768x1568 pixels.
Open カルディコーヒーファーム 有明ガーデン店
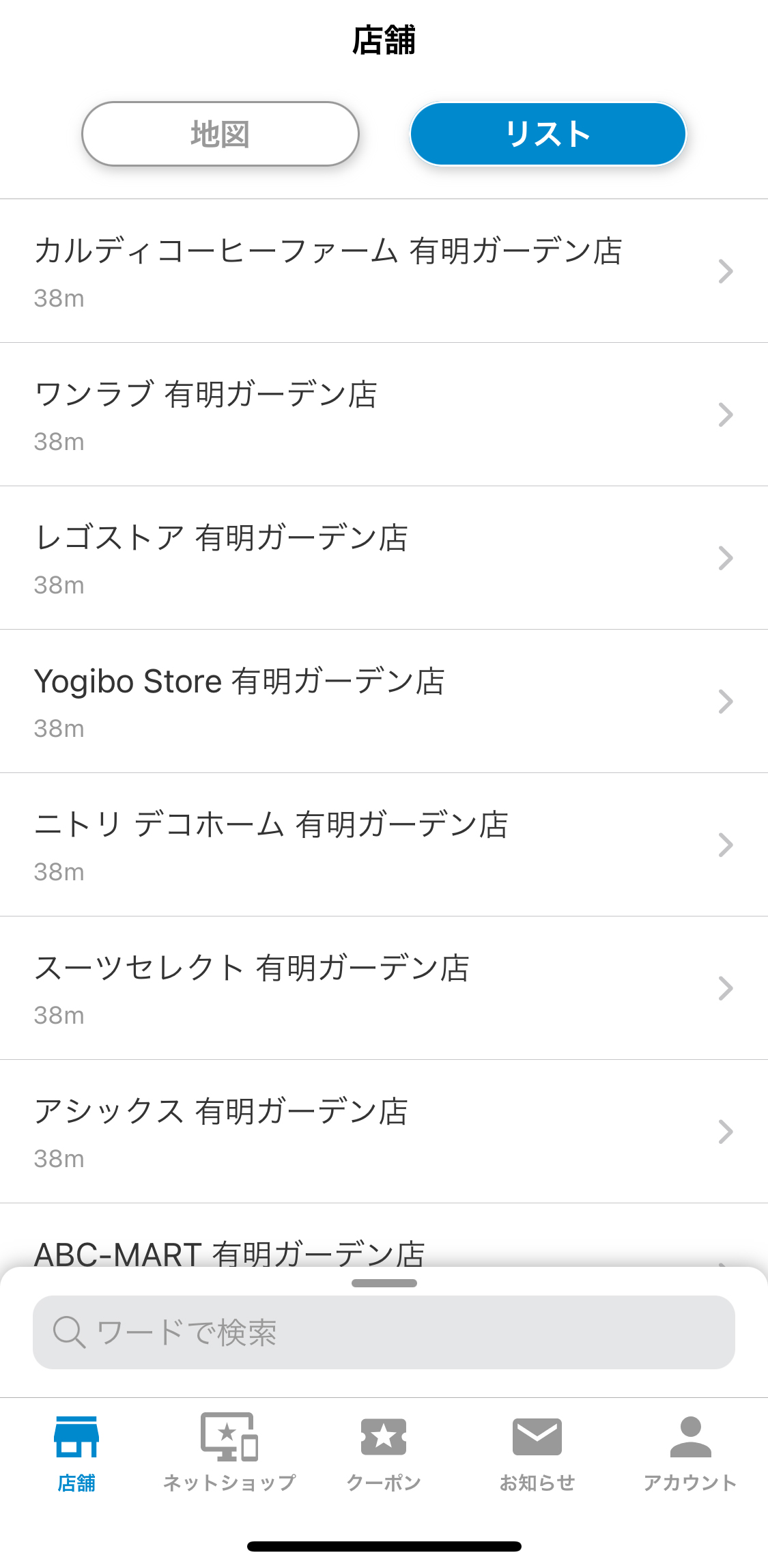384,271
